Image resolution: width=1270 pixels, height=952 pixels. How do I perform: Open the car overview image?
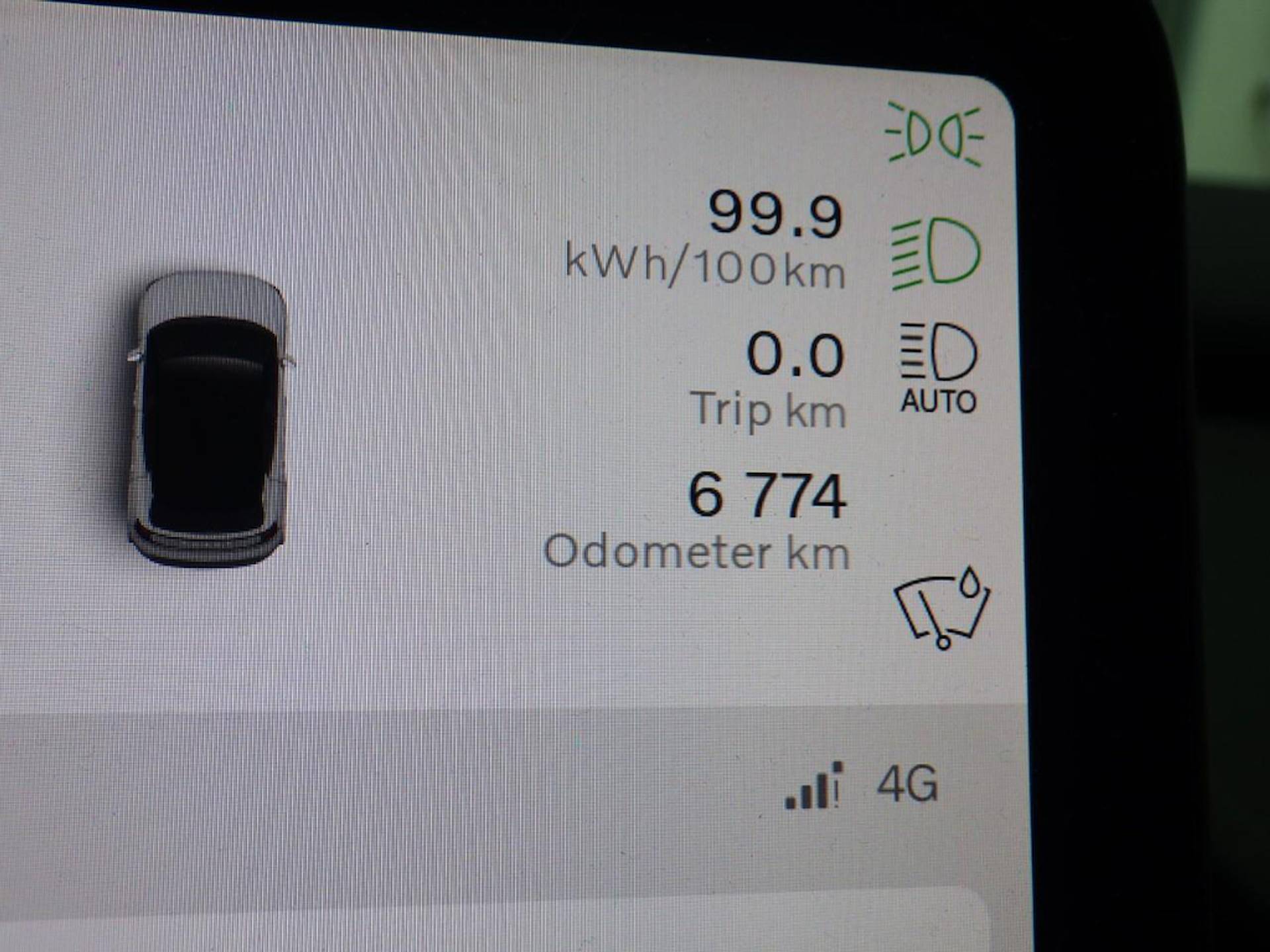pyautogui.click(x=210, y=418)
